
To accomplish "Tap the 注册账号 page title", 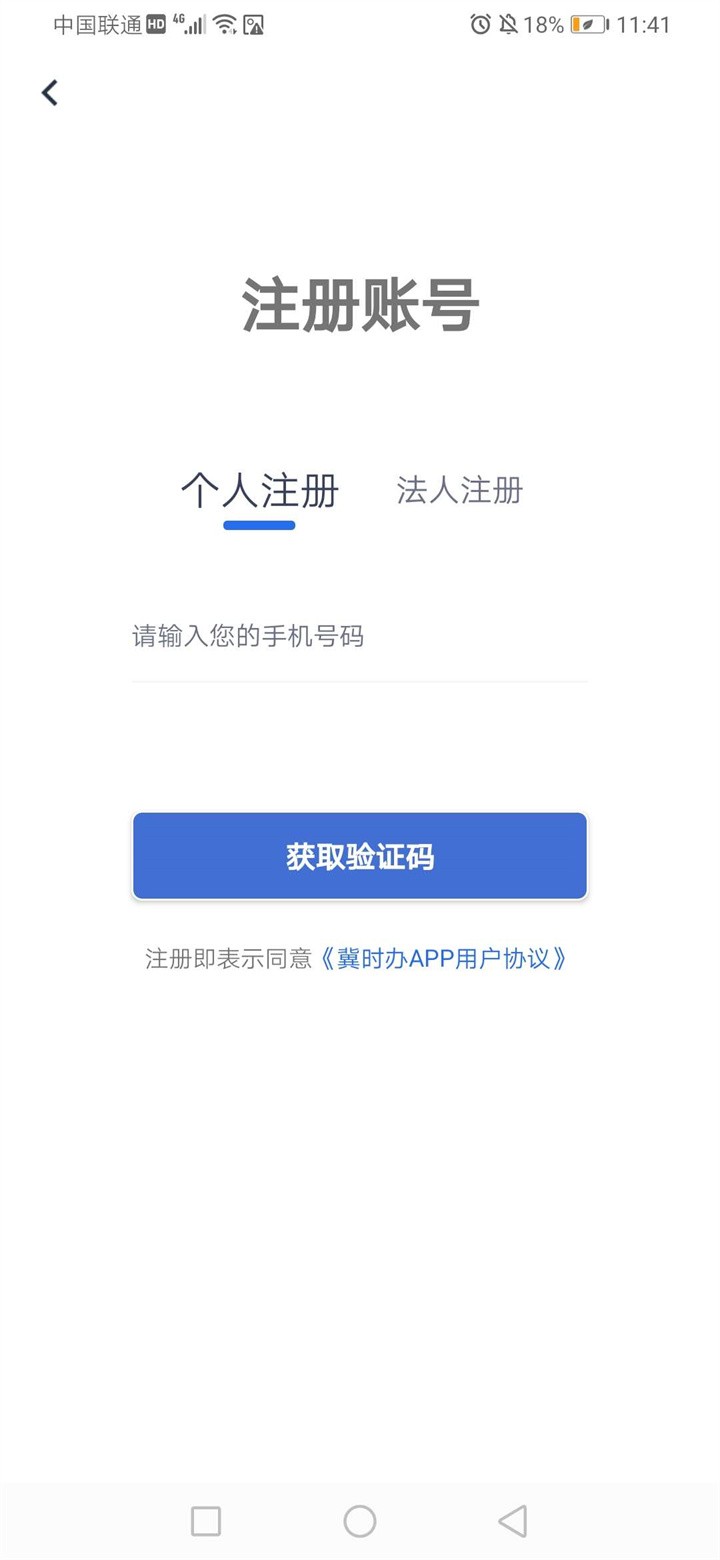I will click(360, 305).
